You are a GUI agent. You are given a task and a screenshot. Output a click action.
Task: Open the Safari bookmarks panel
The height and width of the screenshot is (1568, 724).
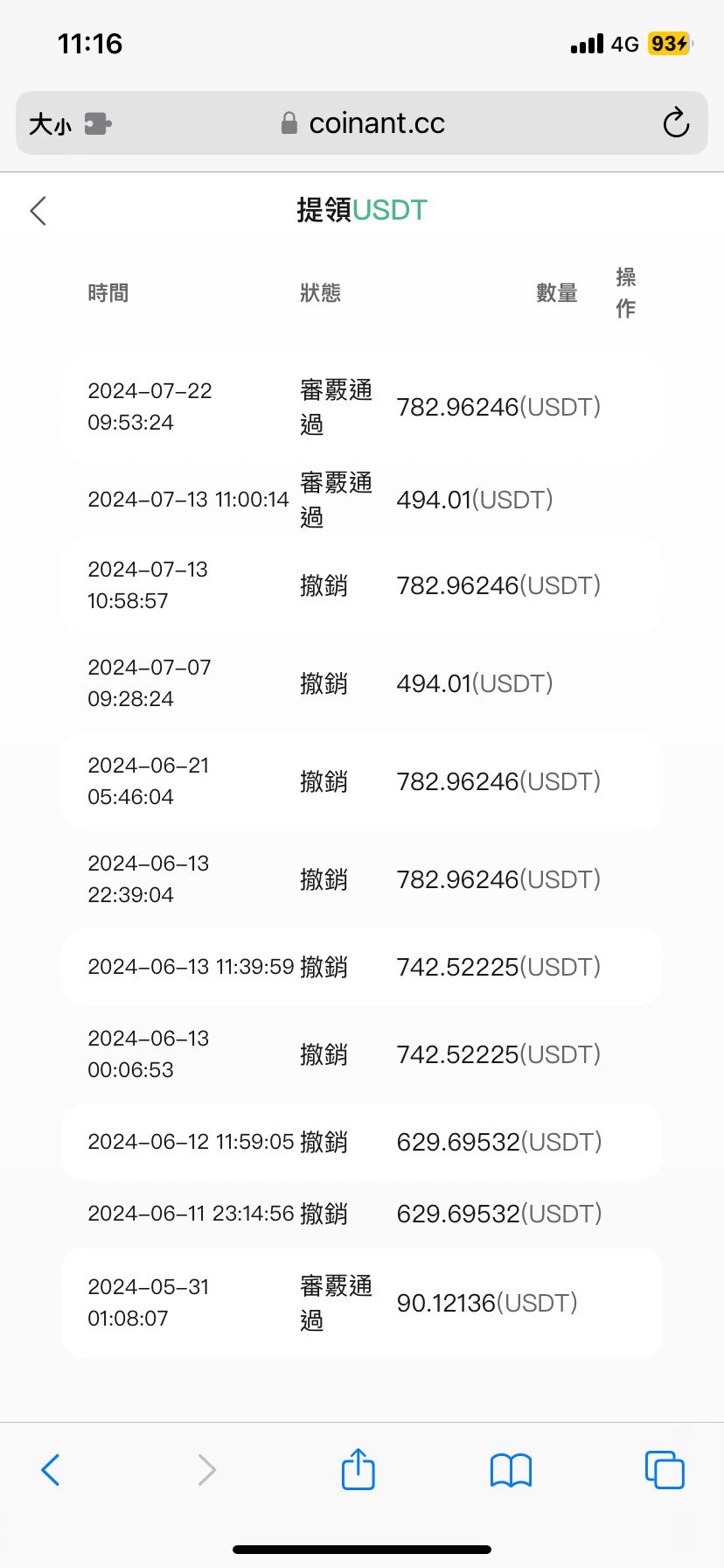coord(511,1470)
